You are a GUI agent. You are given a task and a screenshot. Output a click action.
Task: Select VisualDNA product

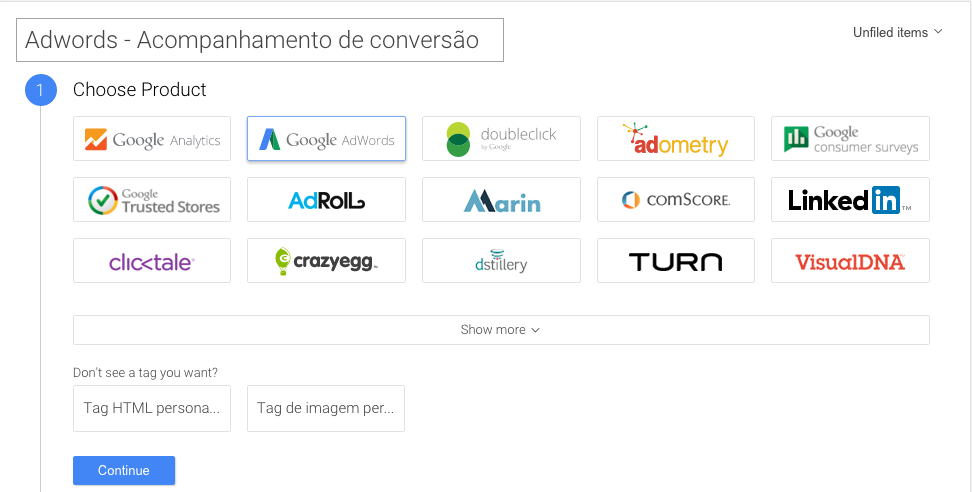pos(850,261)
